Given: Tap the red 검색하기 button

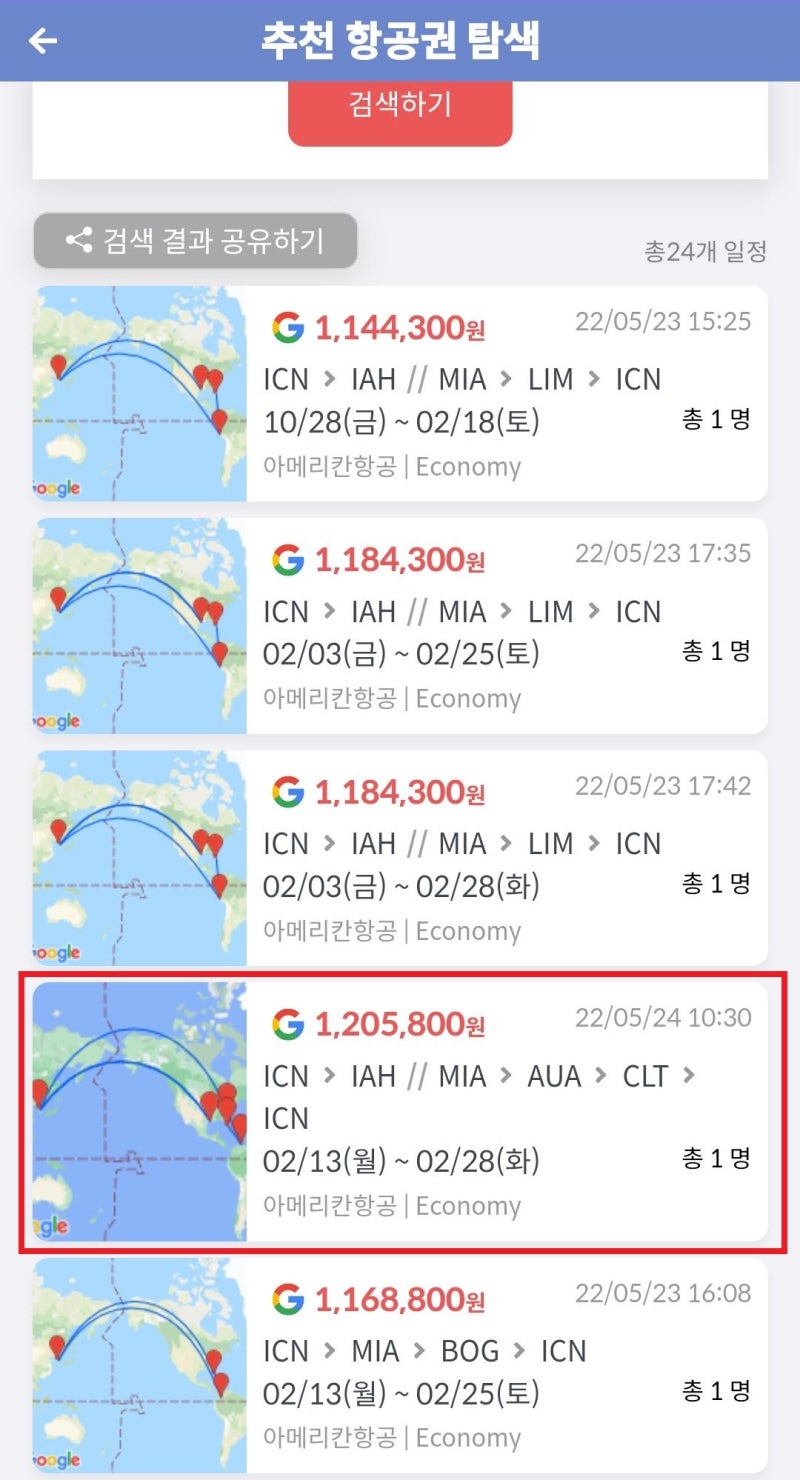Looking at the screenshot, I should (400, 106).
